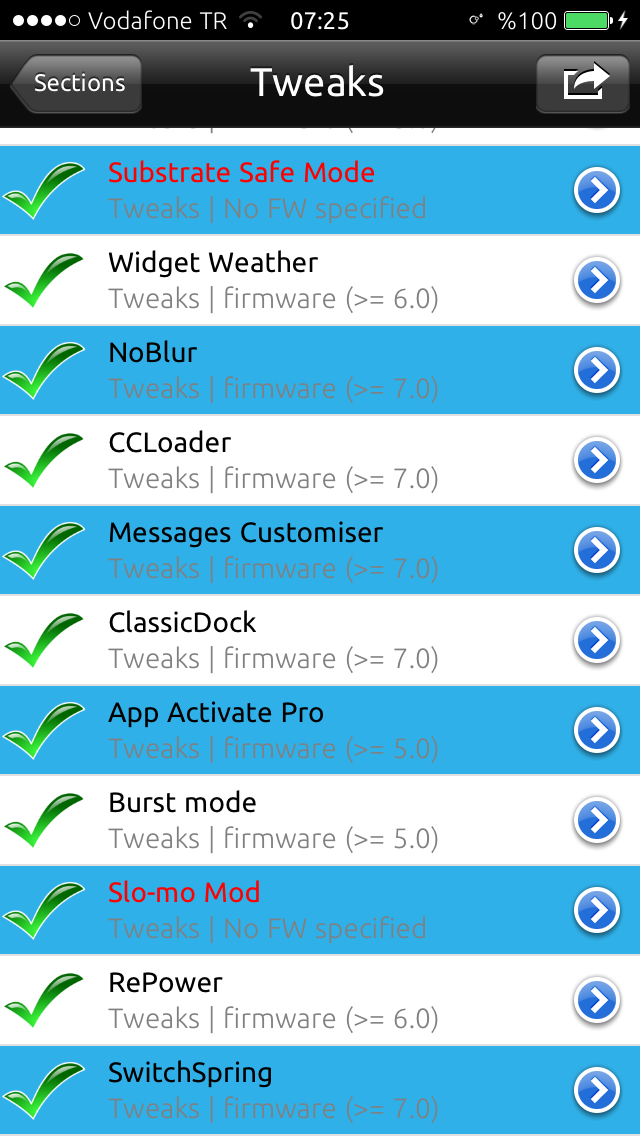
Task: View the Slo-mo Mod tweak
Action: coord(320,910)
